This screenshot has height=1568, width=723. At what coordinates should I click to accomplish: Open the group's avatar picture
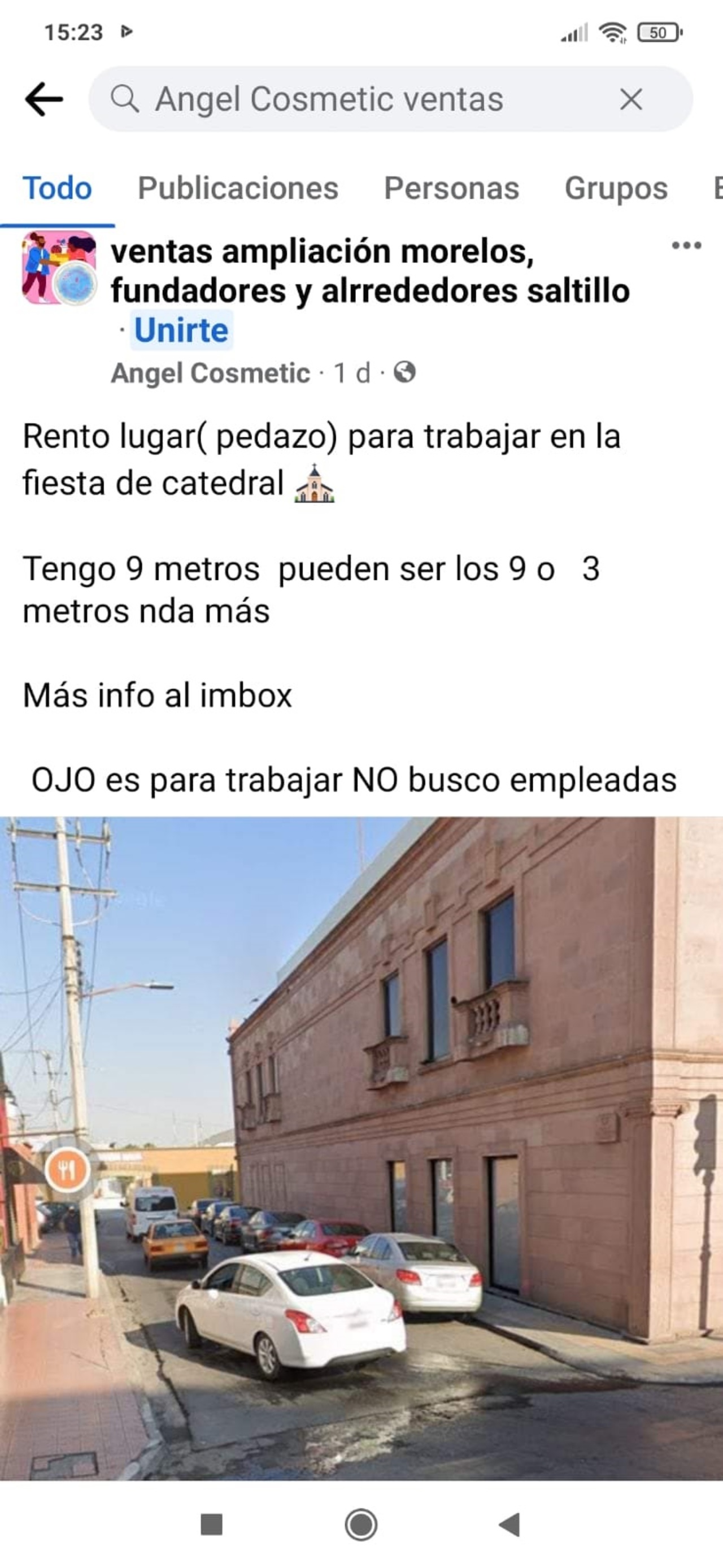59,268
